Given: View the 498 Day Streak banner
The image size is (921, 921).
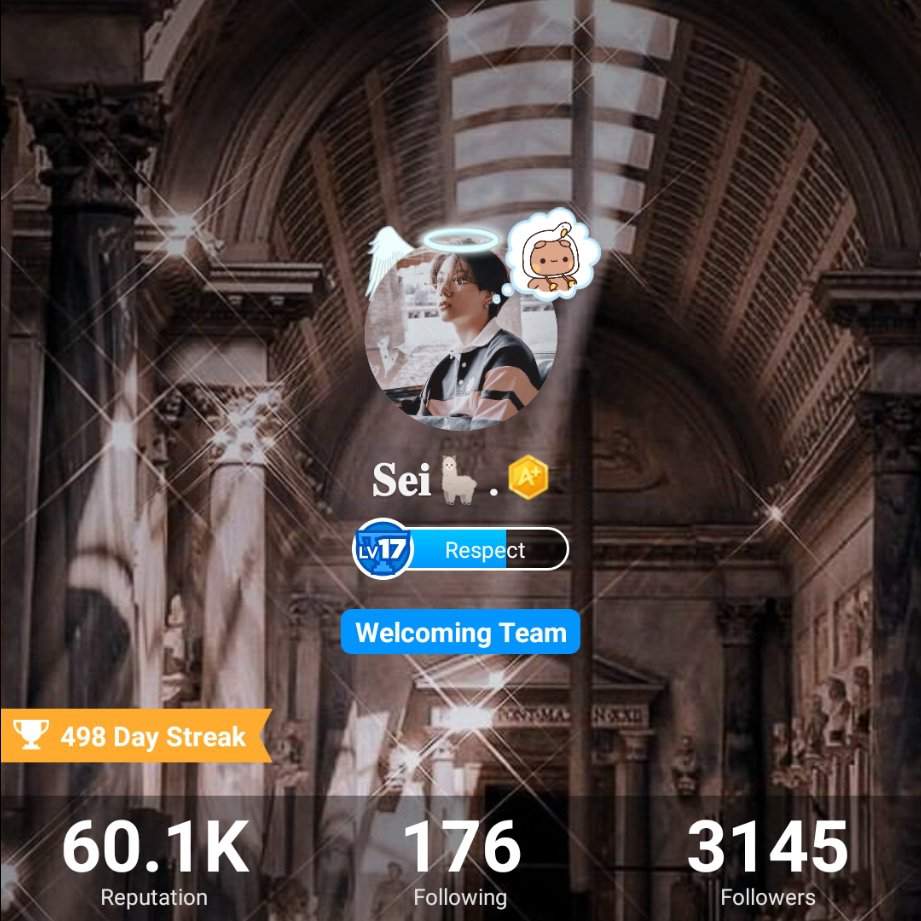Looking at the screenshot, I should [x=135, y=737].
